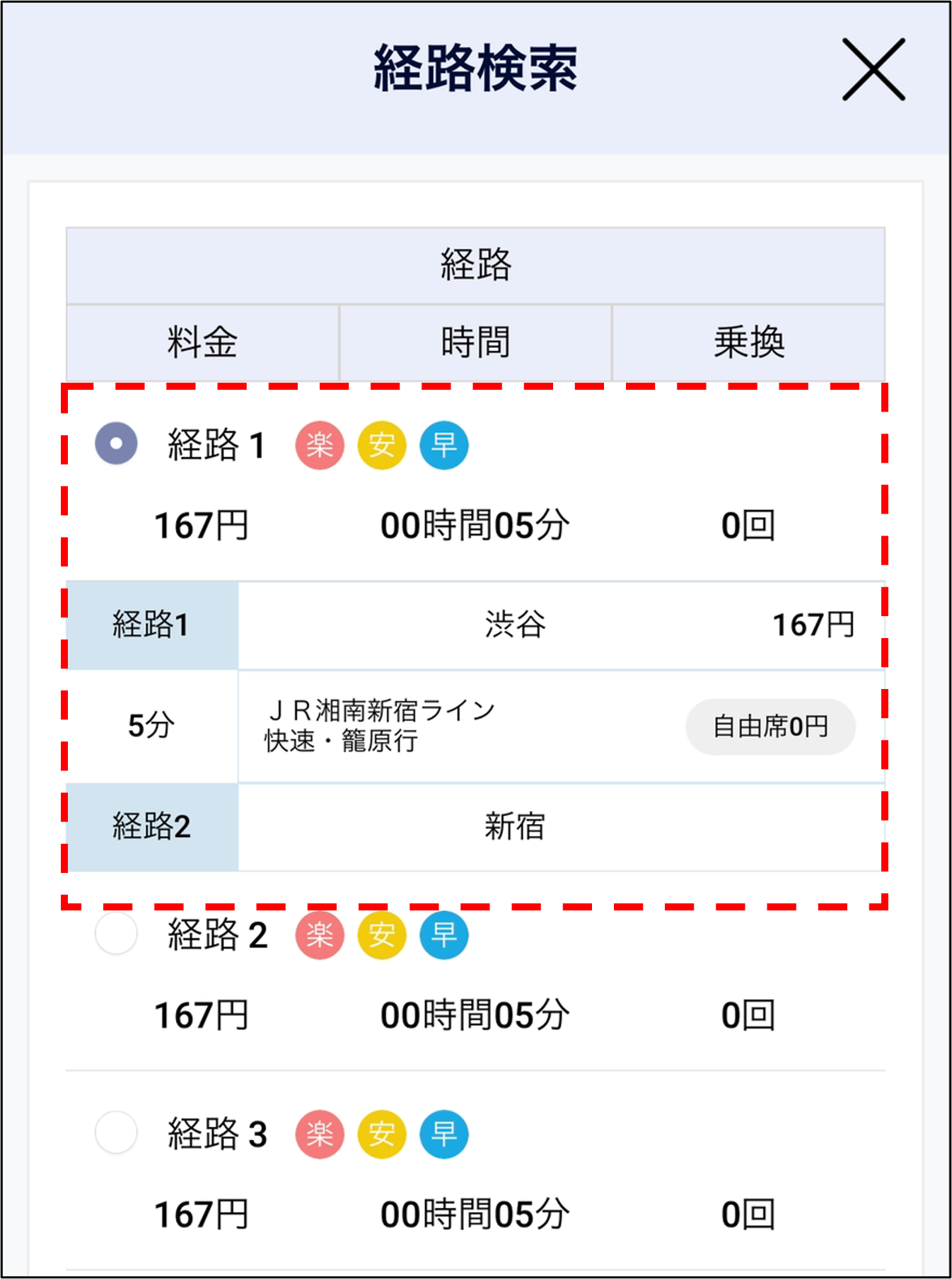The image size is (952, 1279).
Task: Click the 楽 badge on 経路2
Action: click(319, 935)
